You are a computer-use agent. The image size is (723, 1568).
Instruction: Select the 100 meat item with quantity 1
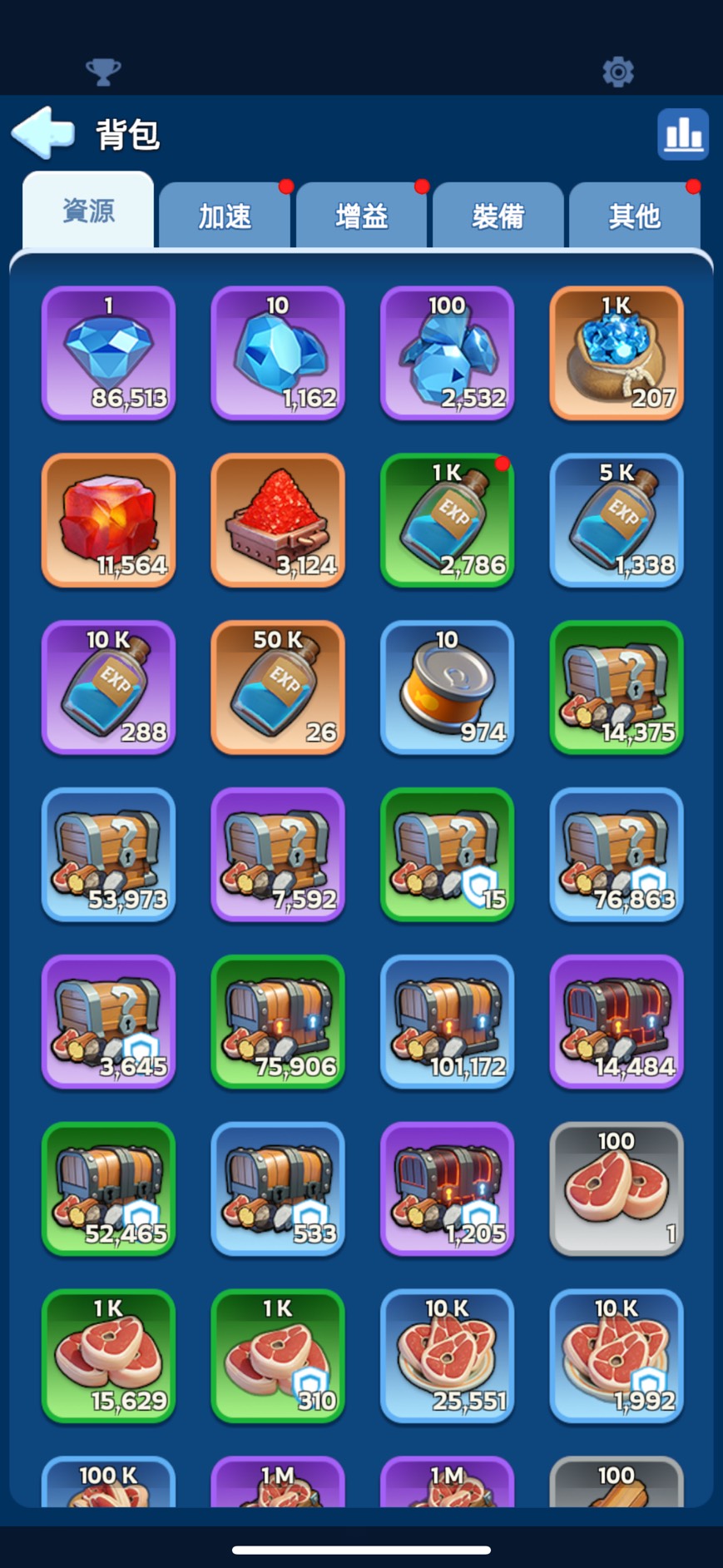[617, 1189]
